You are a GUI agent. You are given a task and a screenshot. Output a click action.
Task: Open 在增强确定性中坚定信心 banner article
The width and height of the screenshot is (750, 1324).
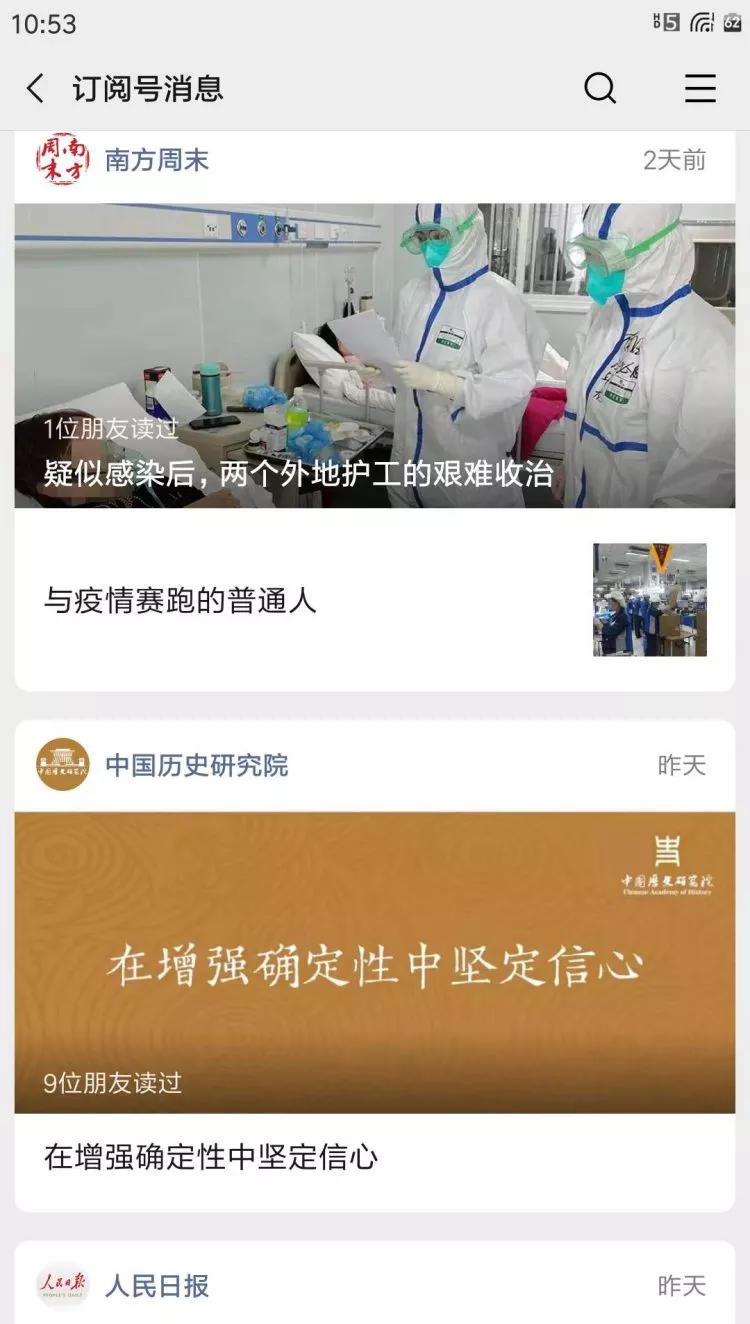[374, 962]
